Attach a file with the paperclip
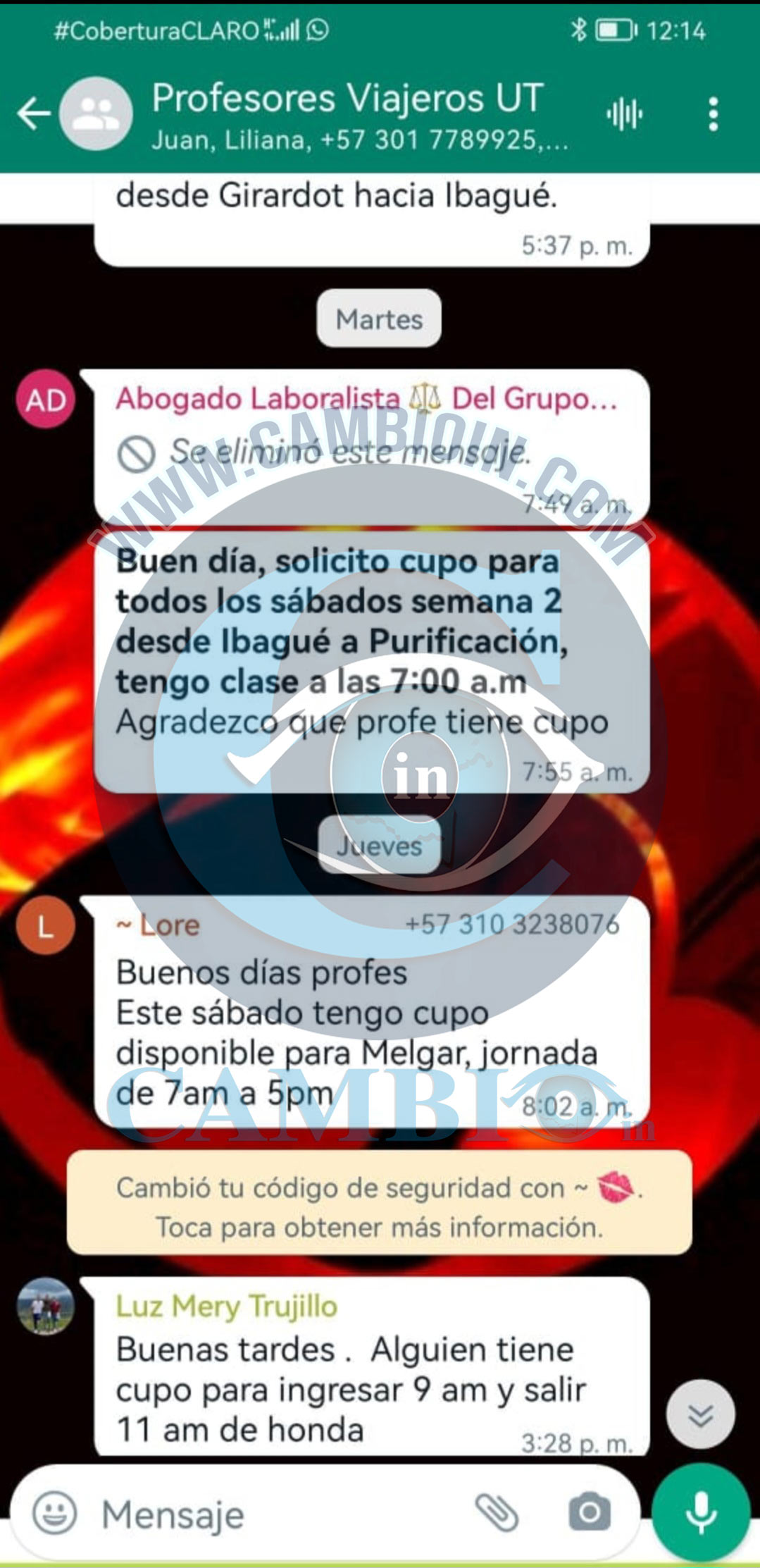This screenshot has height=1568, width=760. [496, 1513]
